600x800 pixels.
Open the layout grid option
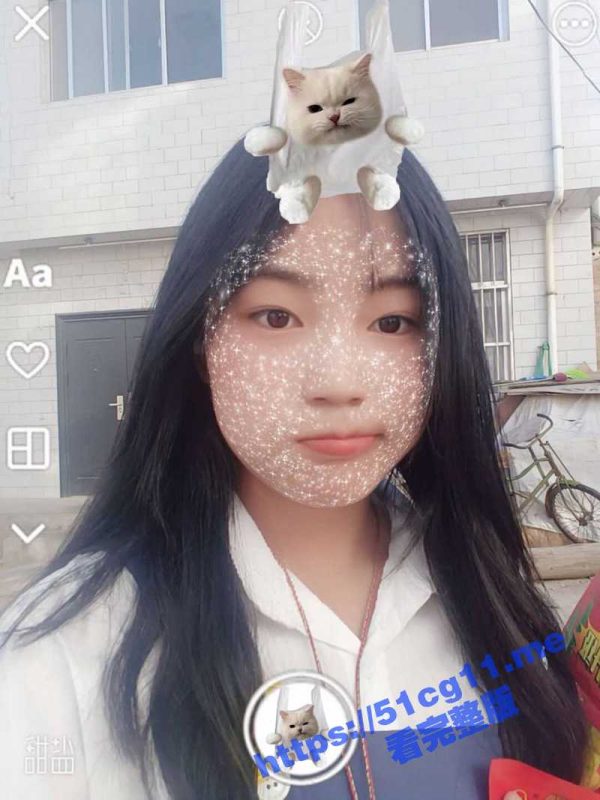pos(28,449)
